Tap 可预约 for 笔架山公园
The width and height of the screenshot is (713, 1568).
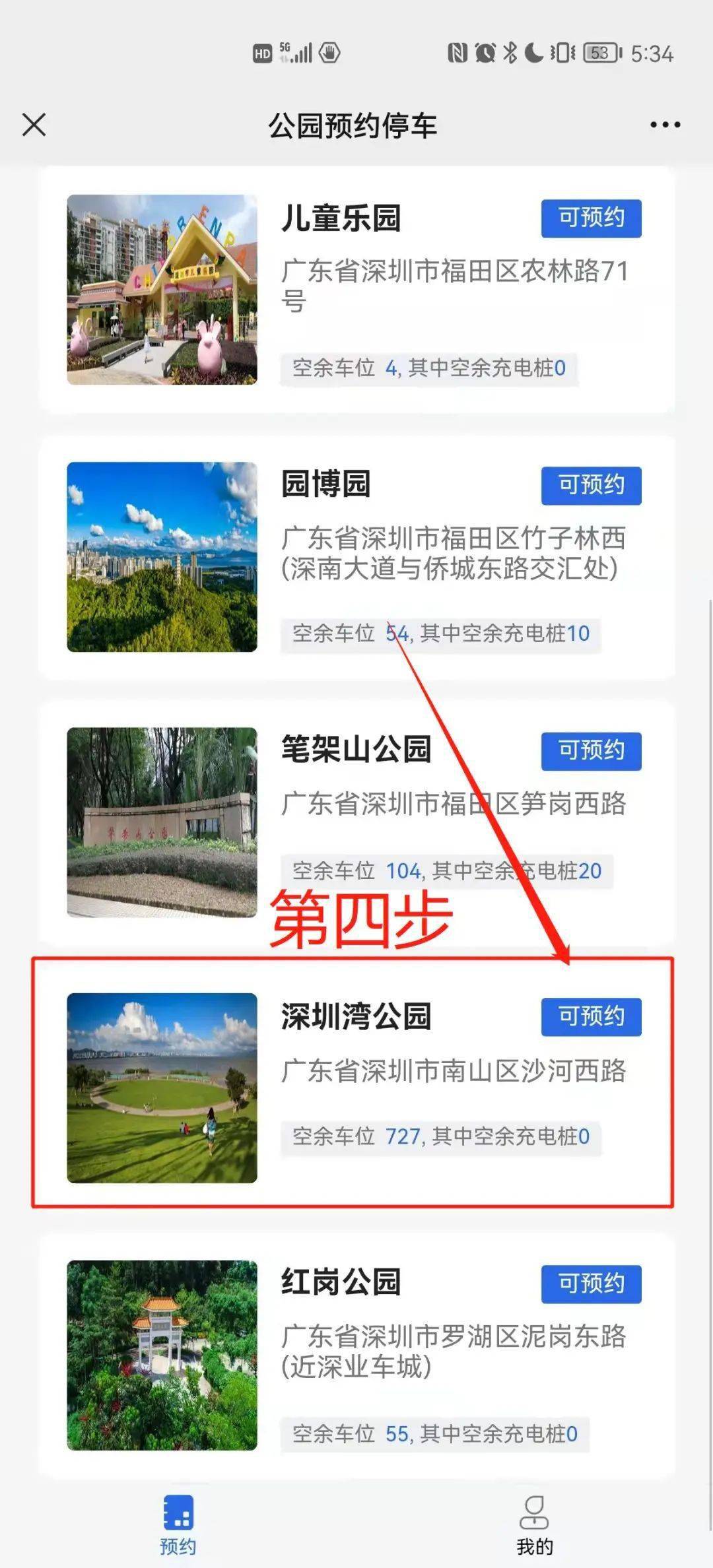(591, 751)
